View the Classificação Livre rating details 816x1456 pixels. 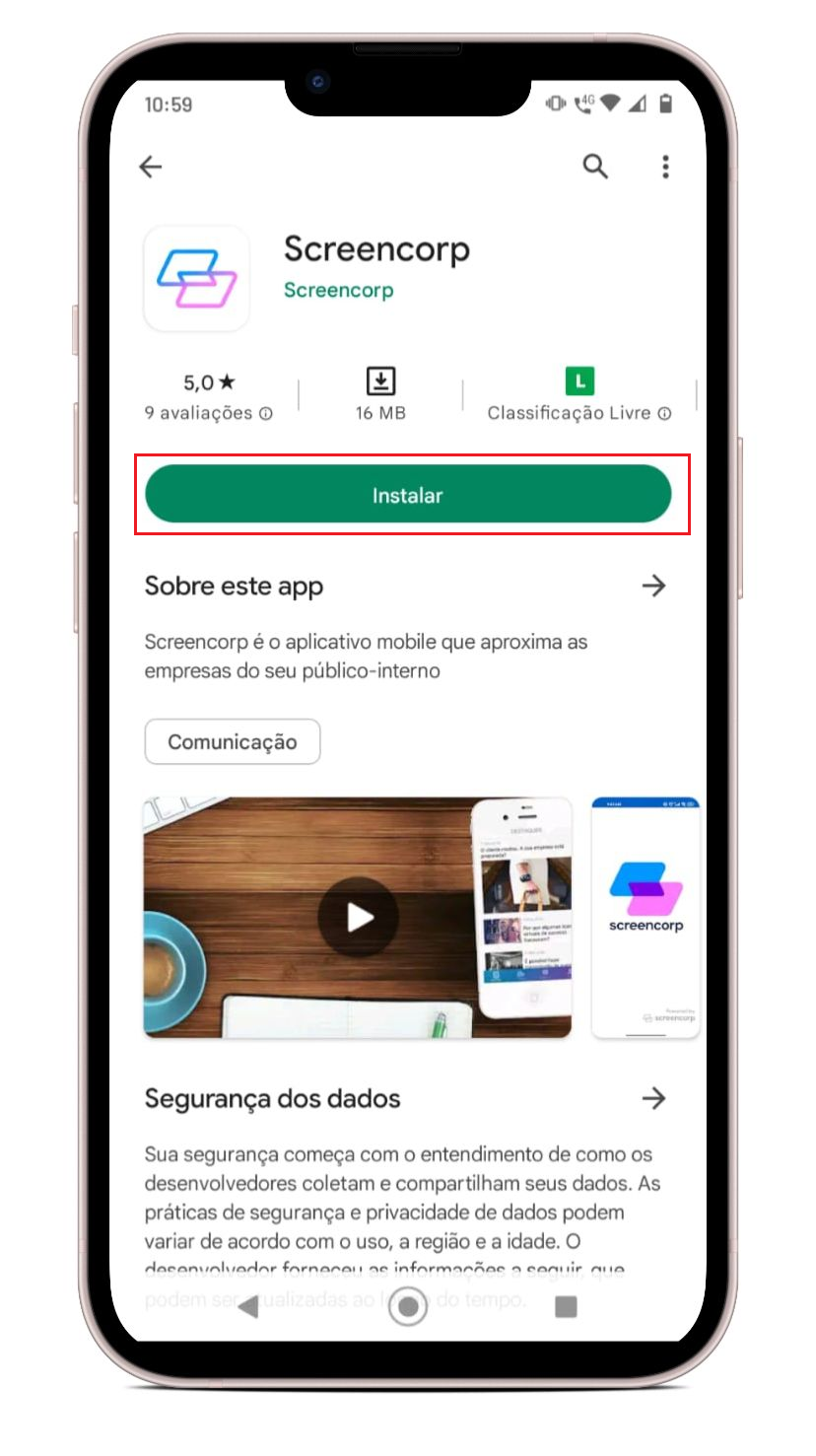[x=579, y=413]
